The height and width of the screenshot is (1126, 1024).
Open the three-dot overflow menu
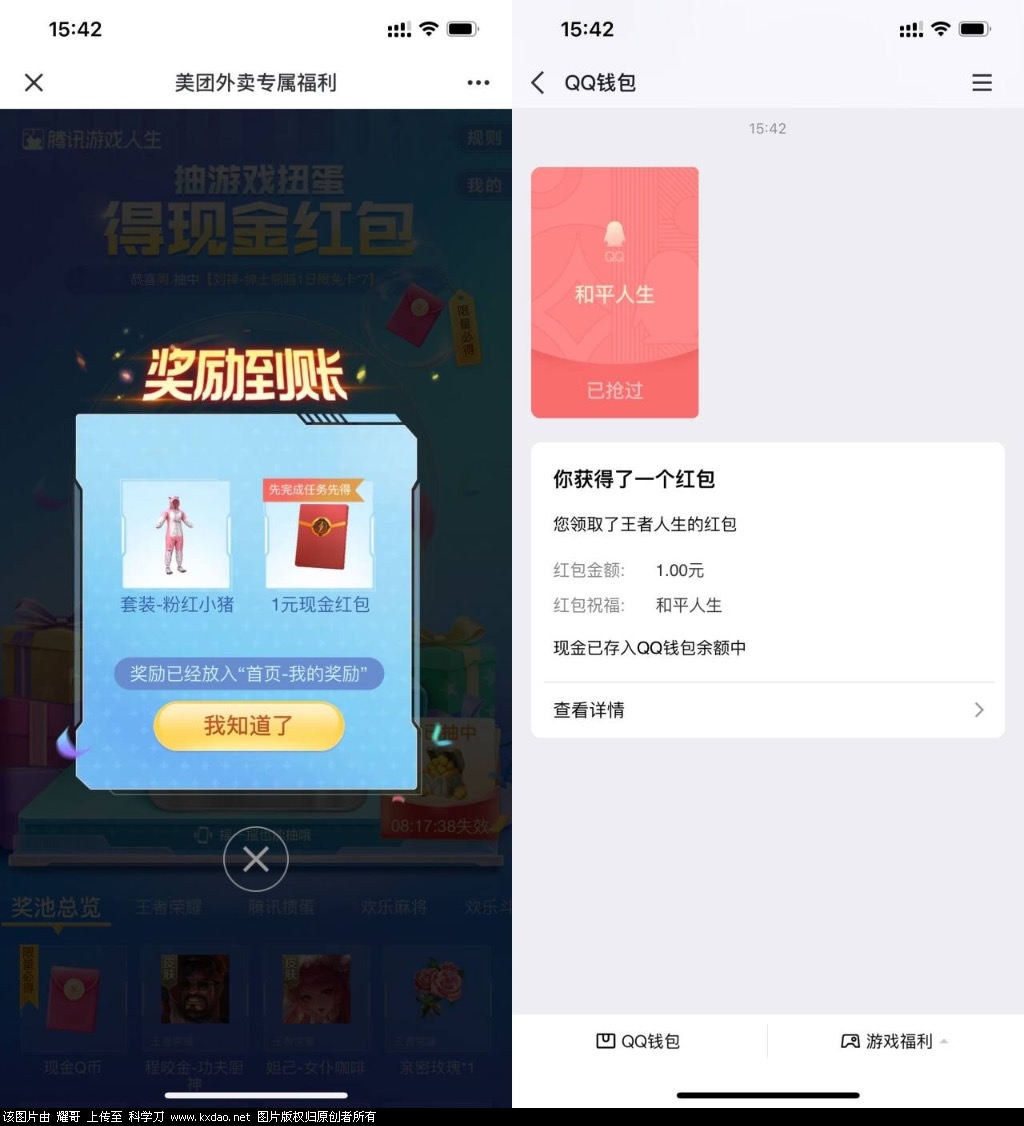pyautogui.click(x=478, y=83)
